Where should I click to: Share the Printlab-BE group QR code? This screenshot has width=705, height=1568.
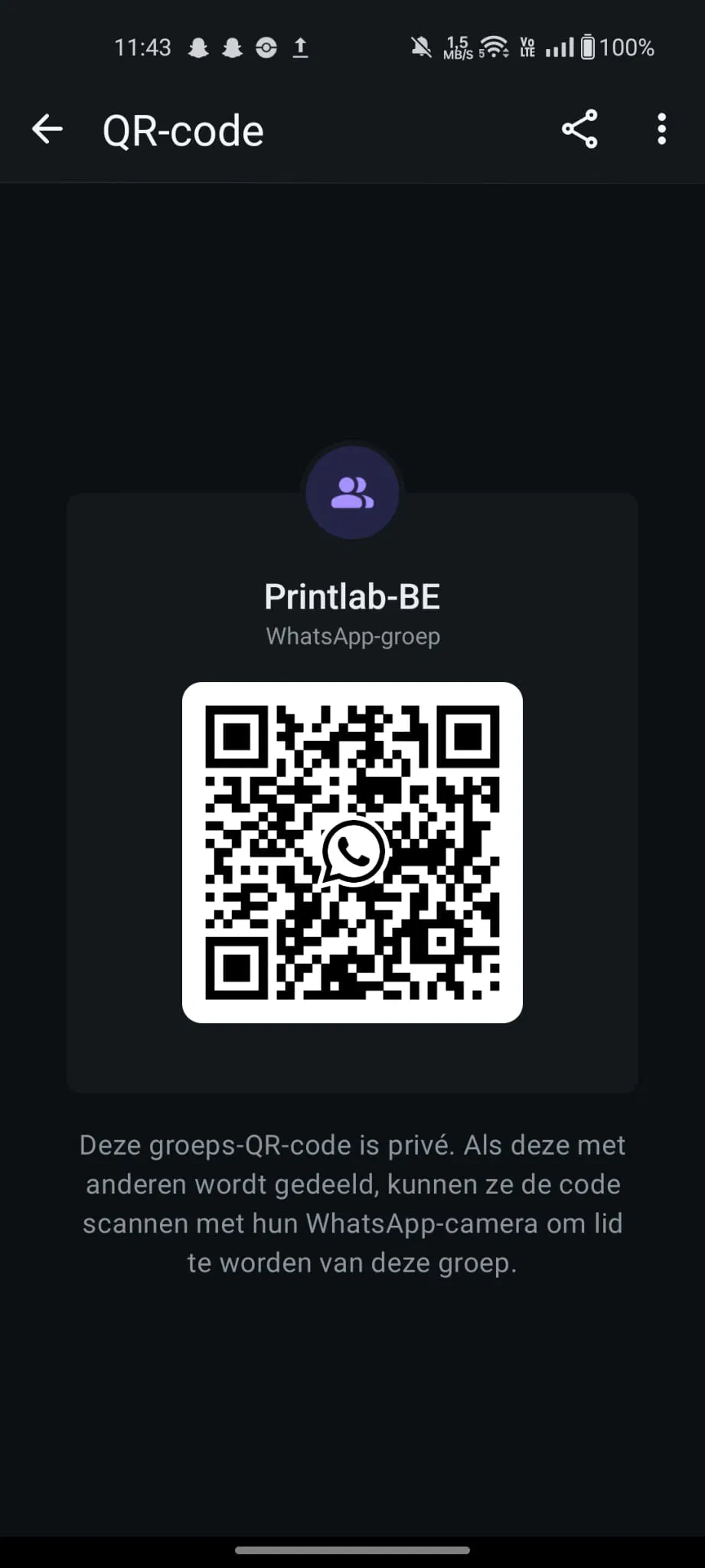click(x=579, y=129)
